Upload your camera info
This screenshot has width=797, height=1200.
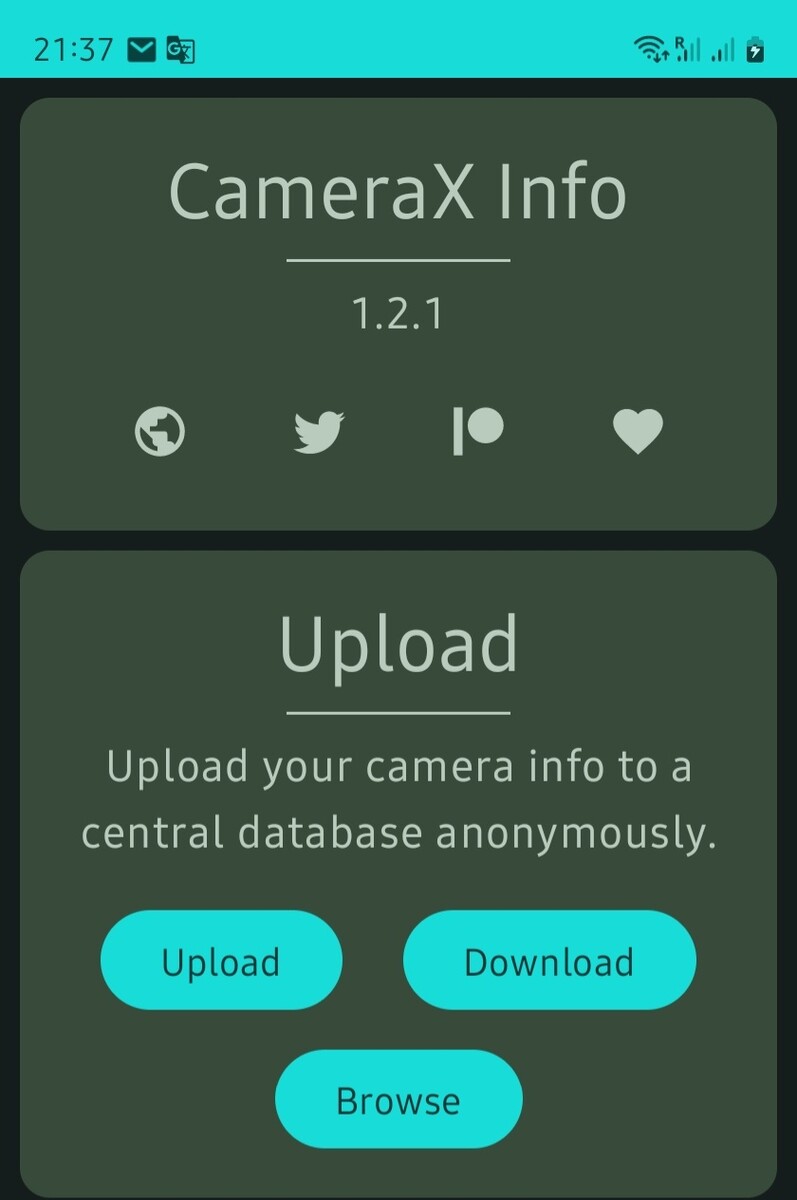pyautogui.click(x=221, y=961)
